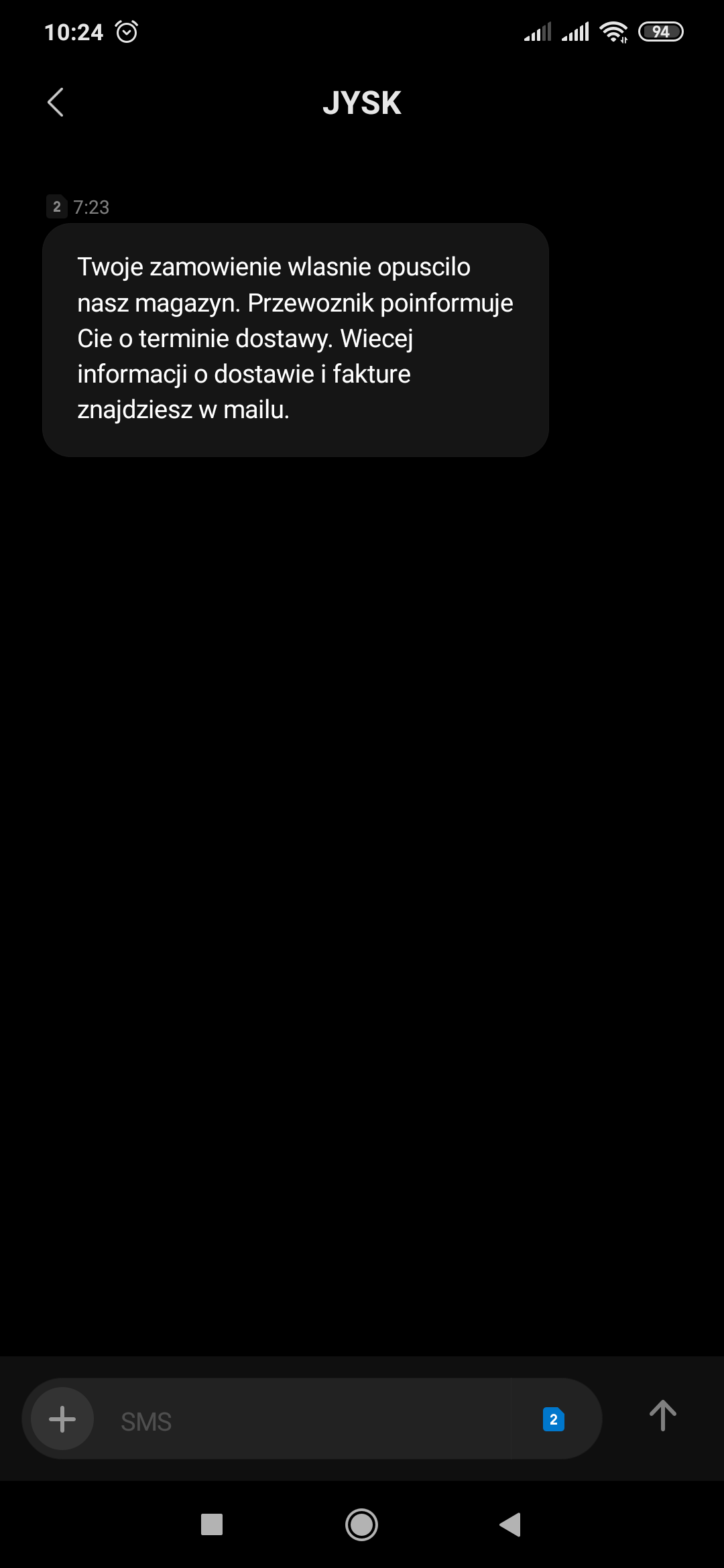
Task: Focus the SMS text input field
Action: click(302, 1420)
